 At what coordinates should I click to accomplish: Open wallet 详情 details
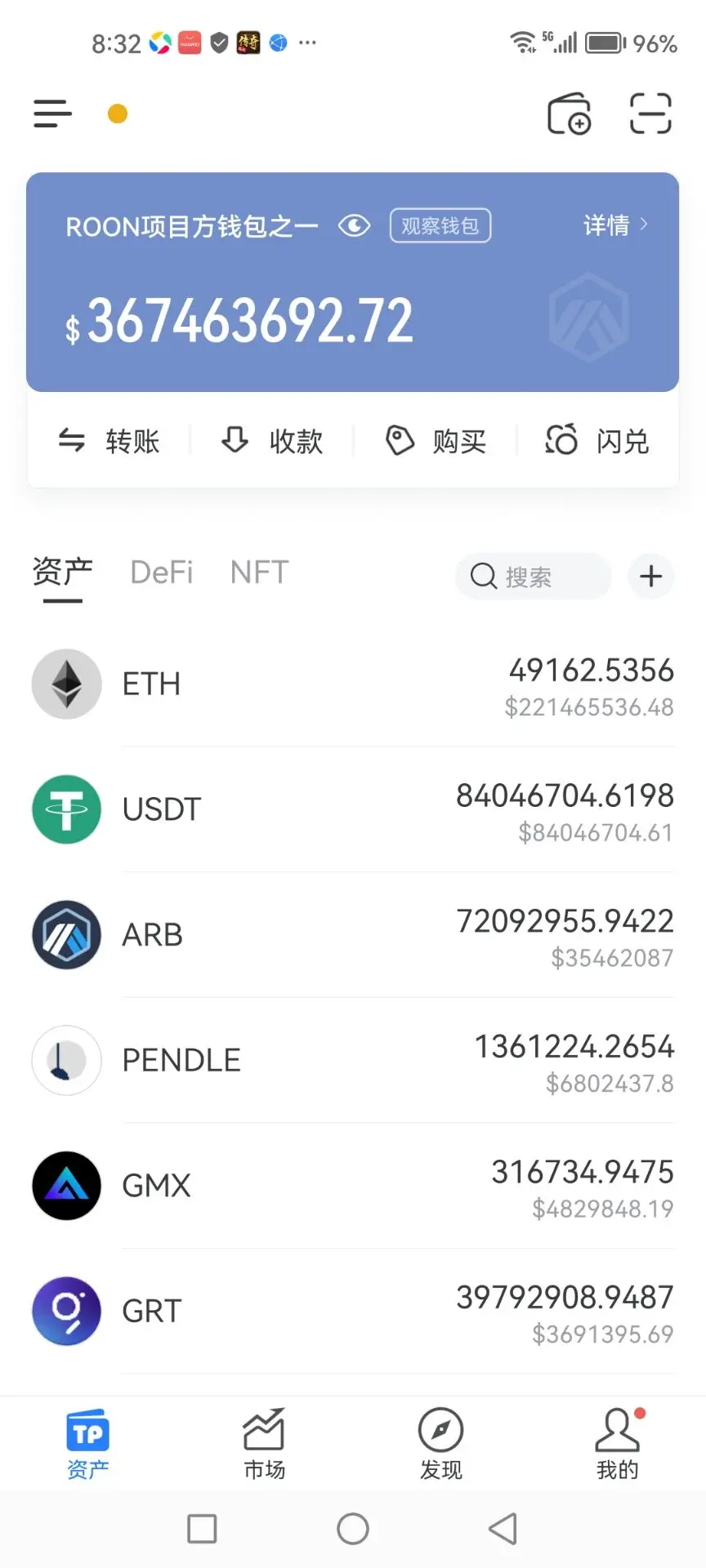coord(616,225)
